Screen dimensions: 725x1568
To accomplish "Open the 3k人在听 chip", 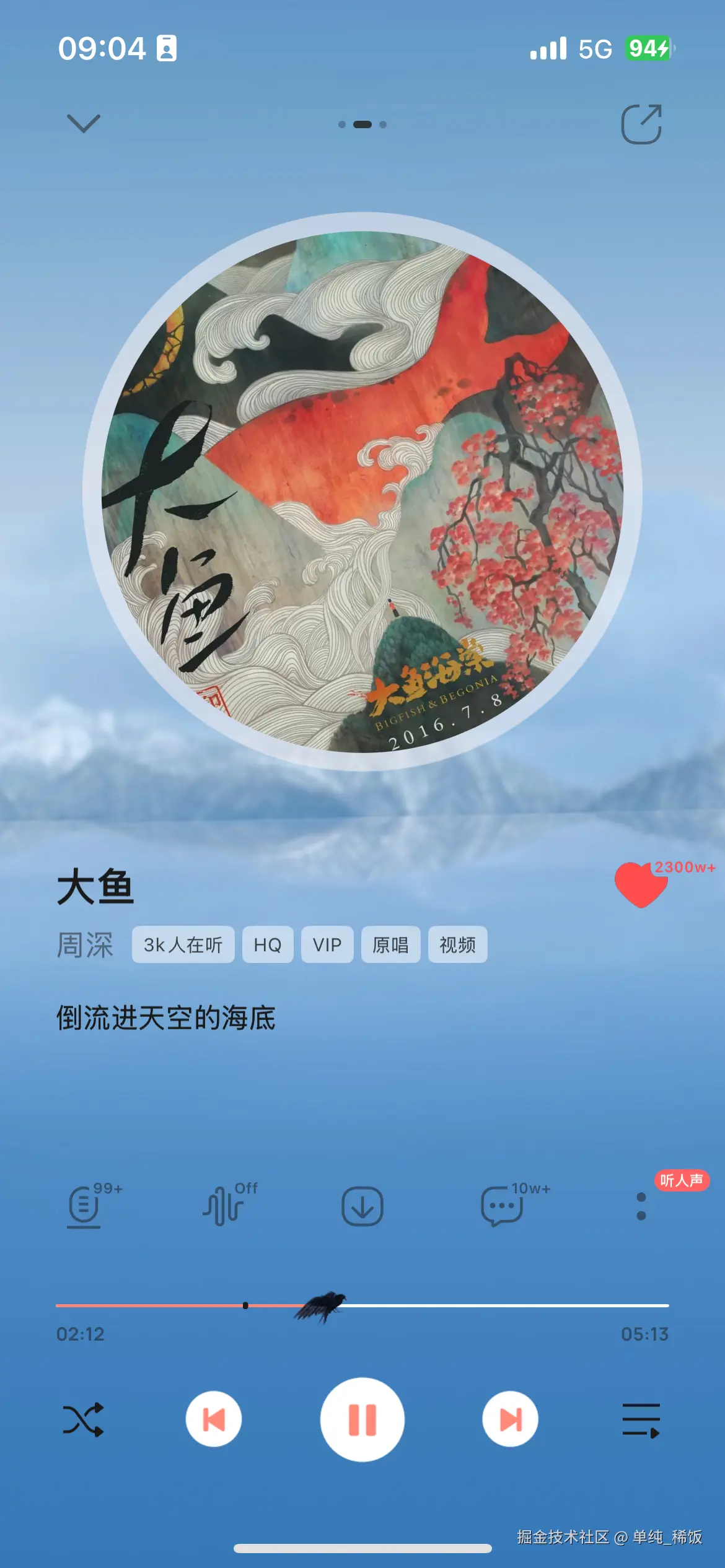I will [x=183, y=945].
